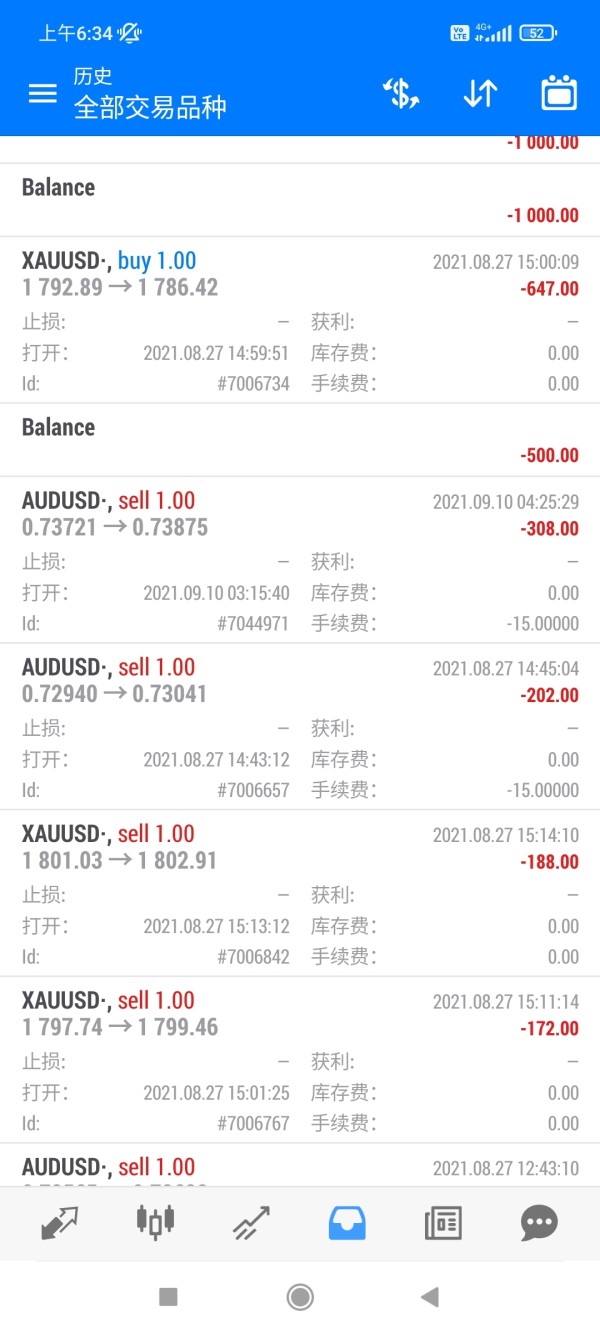This screenshot has height=1333, width=600.
Task: Select AUDUSD sell trade #7006657
Action: [x=300, y=726]
